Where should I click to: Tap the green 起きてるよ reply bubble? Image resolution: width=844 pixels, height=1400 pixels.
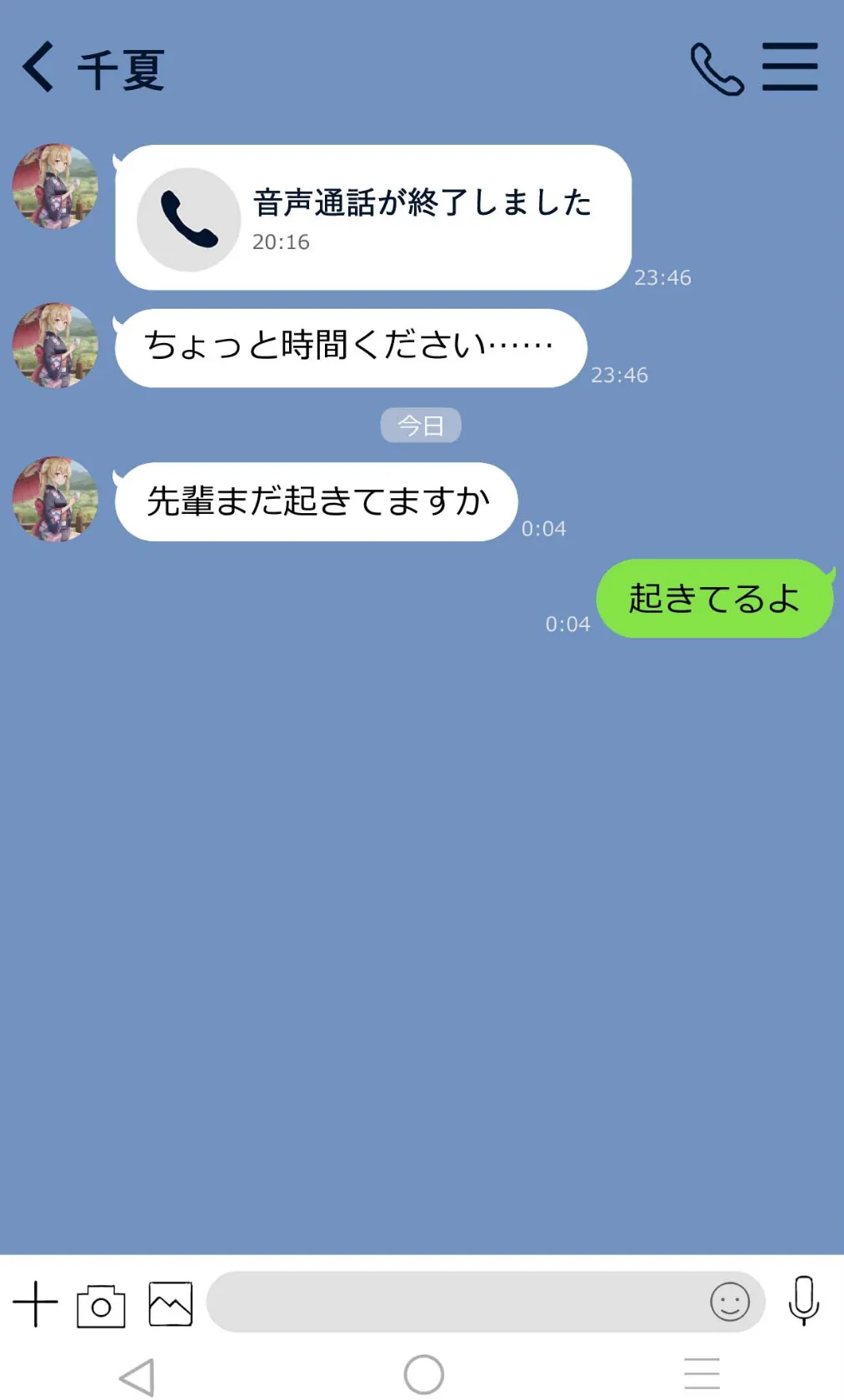(712, 598)
